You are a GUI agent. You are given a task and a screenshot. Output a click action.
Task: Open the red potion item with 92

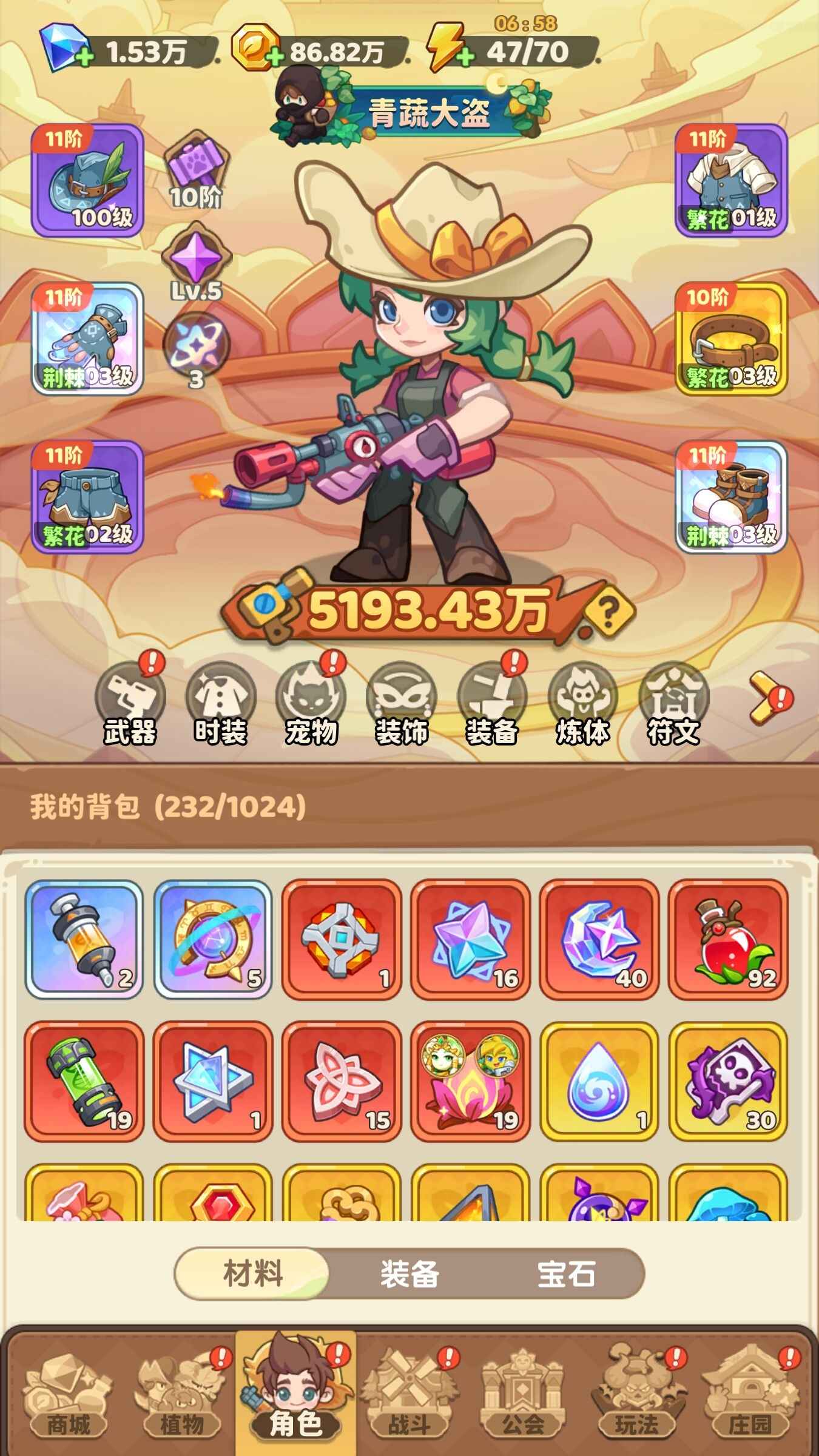(x=728, y=939)
